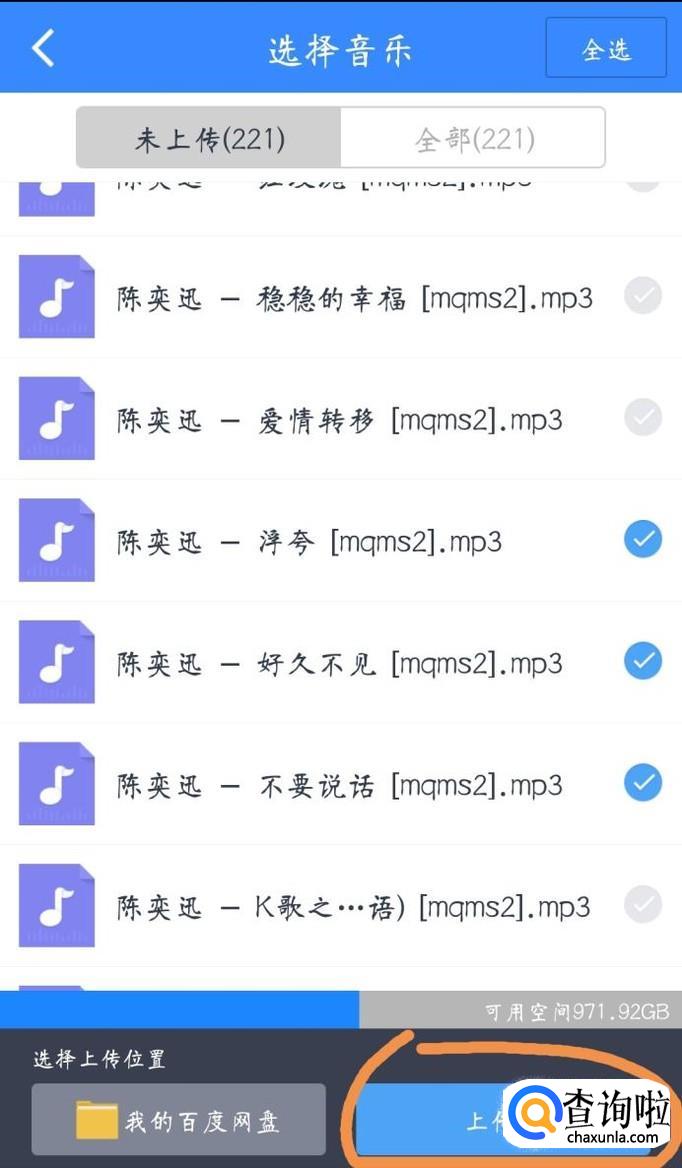Go back using the top-left arrow
The image size is (682, 1168).
point(43,47)
